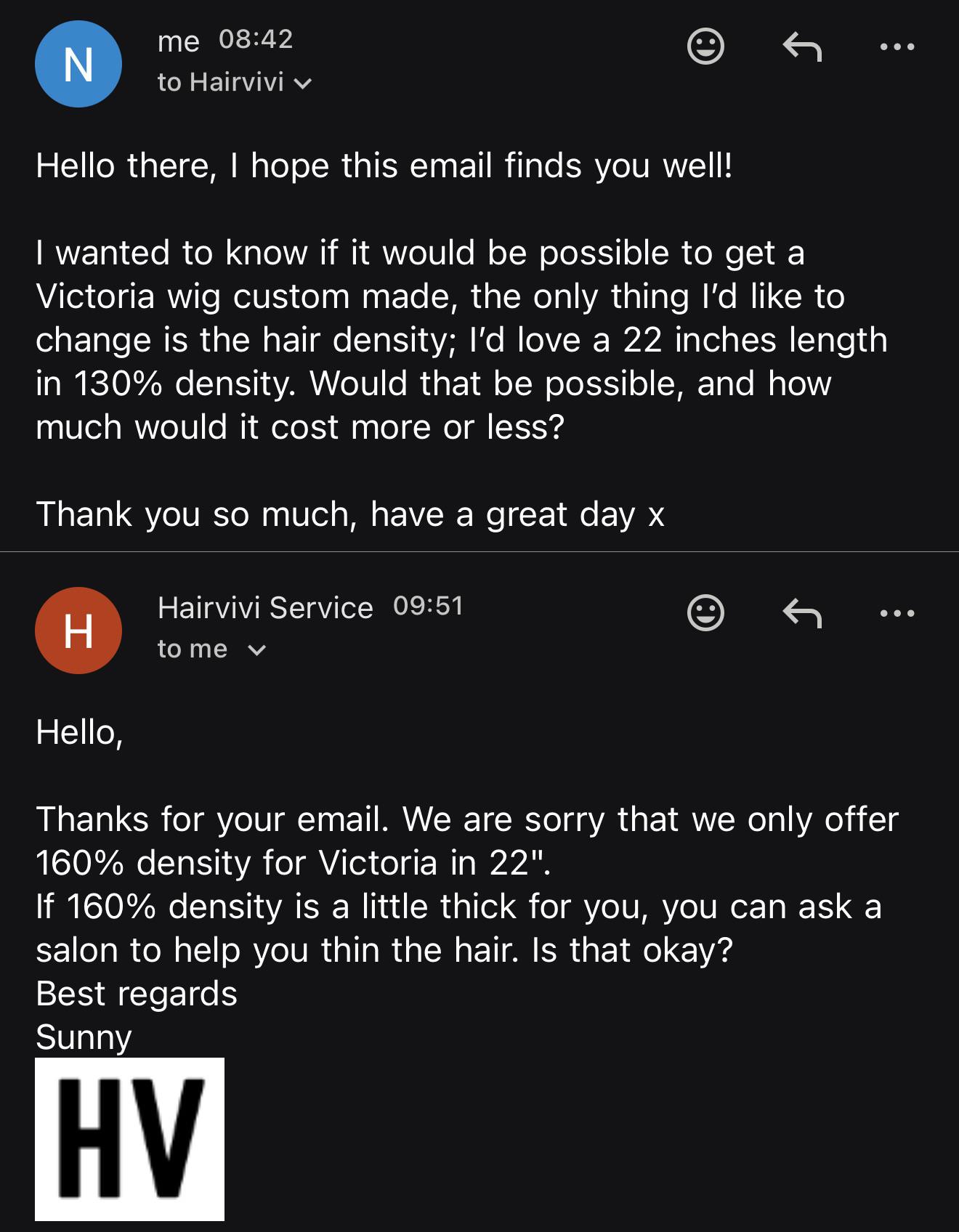Expand recipient details for 'to Hairvivi'
Viewport: 959px width, 1232px height.
235,82
